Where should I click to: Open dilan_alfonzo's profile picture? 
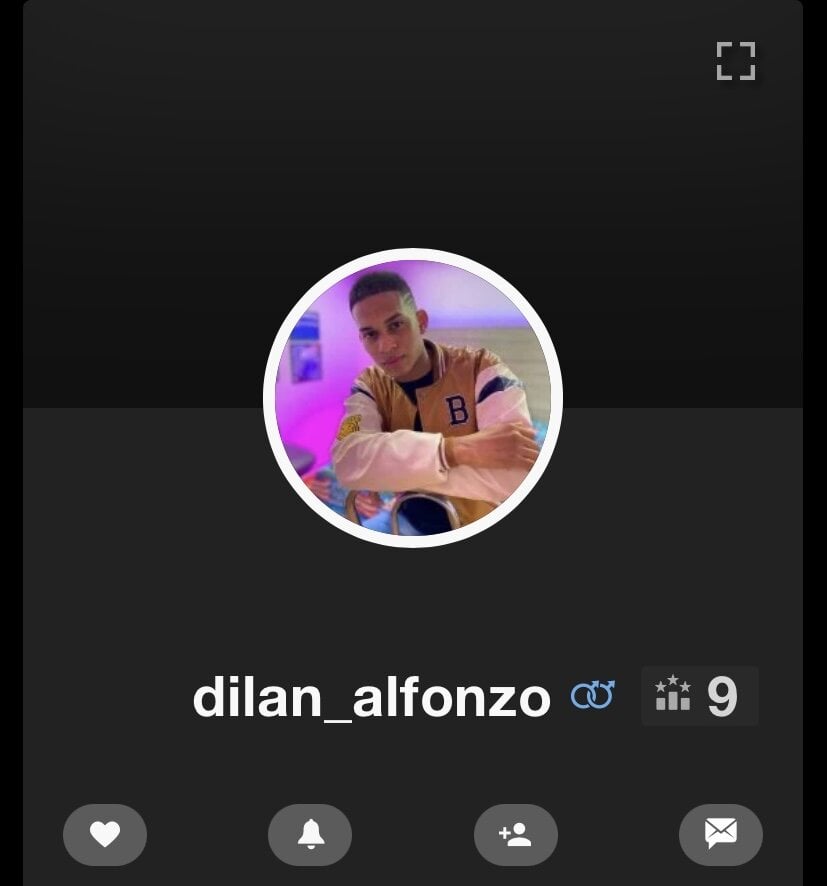point(413,398)
